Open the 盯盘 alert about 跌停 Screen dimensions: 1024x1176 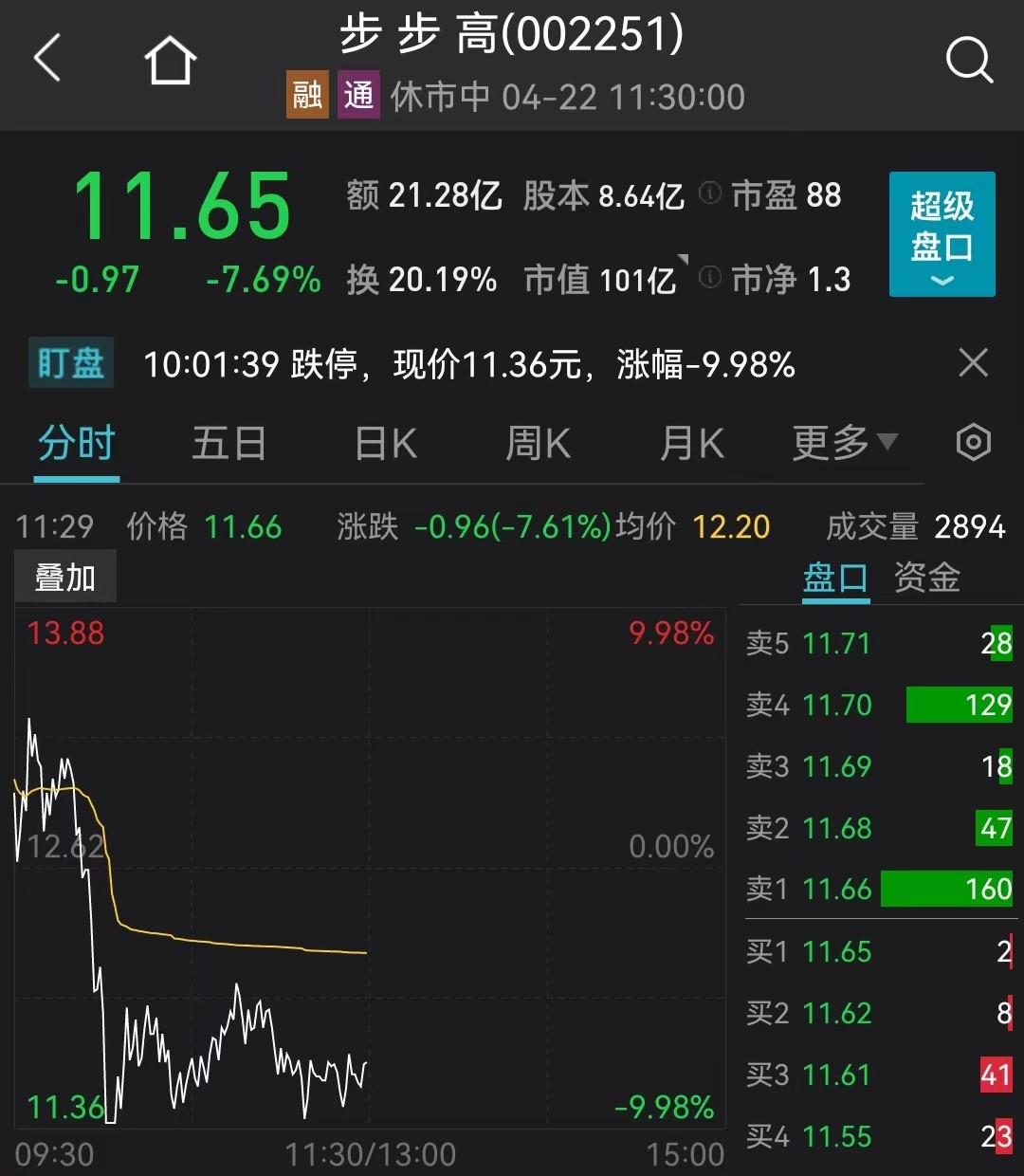[468, 364]
